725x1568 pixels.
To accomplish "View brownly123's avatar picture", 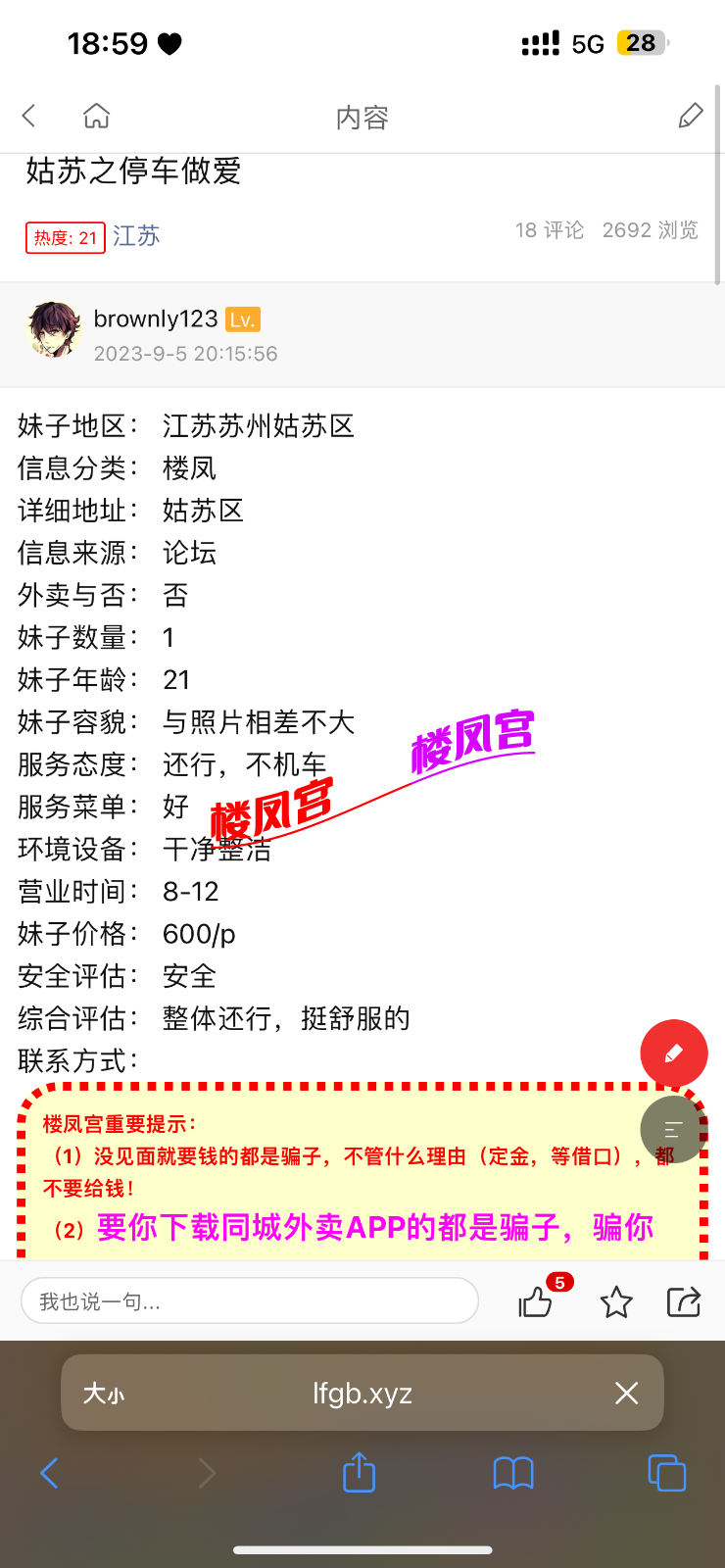I will click(54, 330).
